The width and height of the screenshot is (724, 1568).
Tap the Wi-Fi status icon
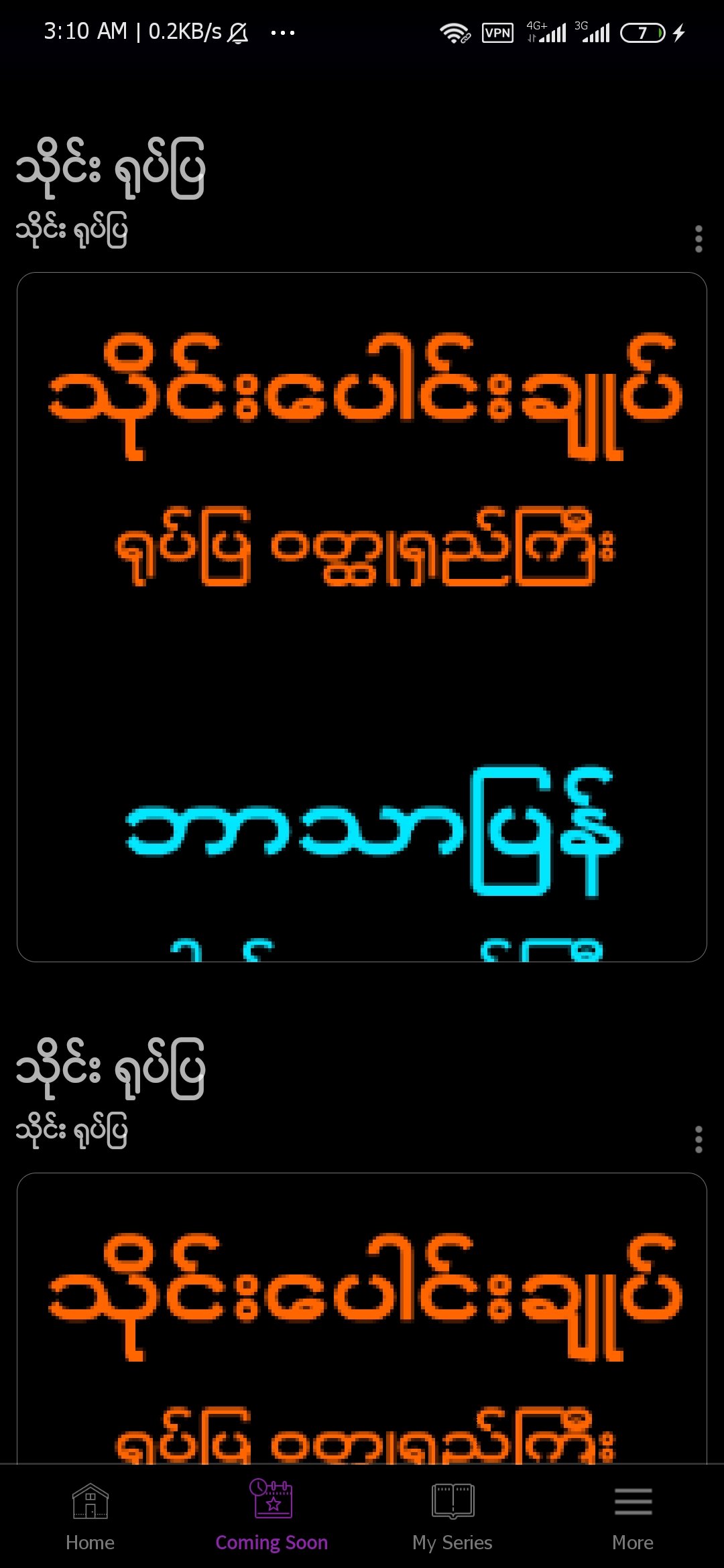tap(453, 31)
